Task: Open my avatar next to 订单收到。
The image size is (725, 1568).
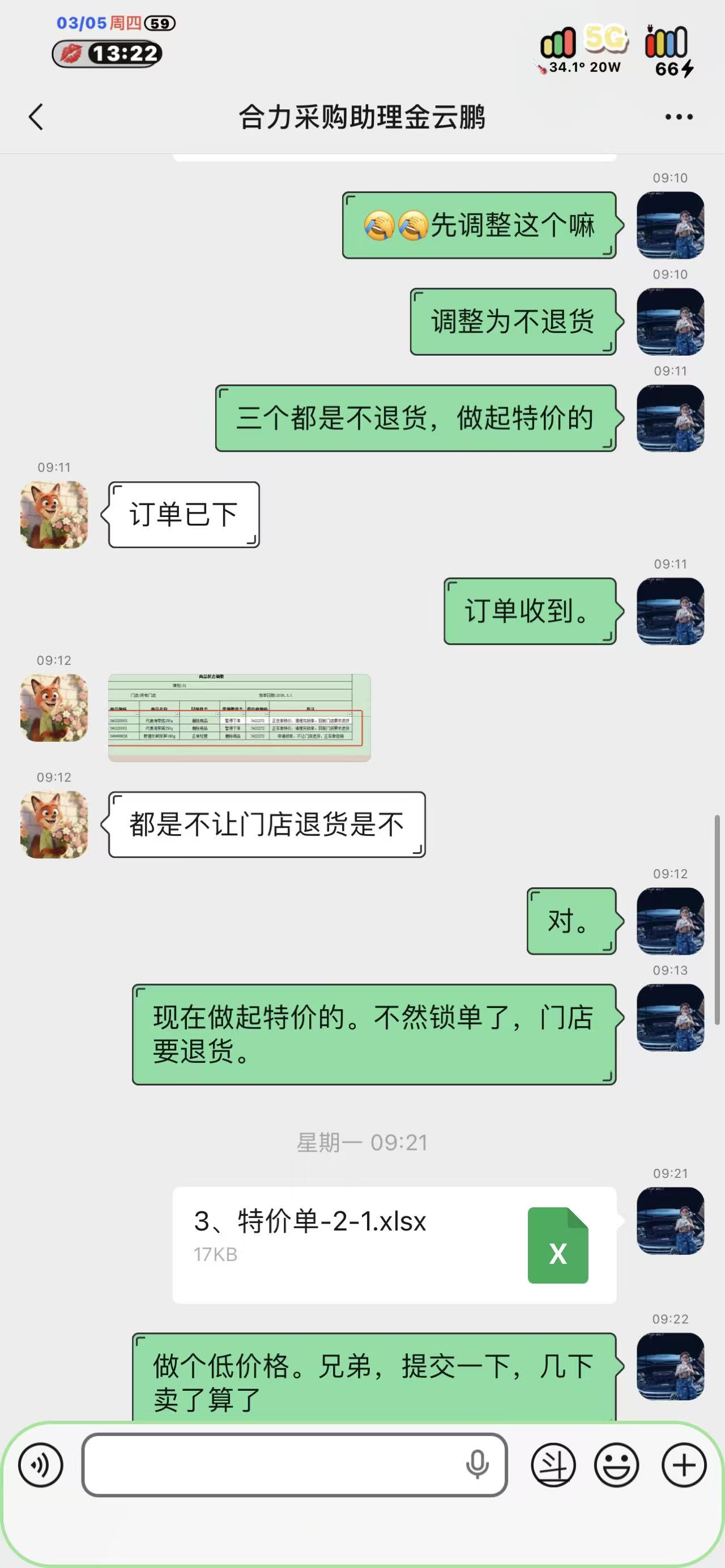Action: [670, 611]
